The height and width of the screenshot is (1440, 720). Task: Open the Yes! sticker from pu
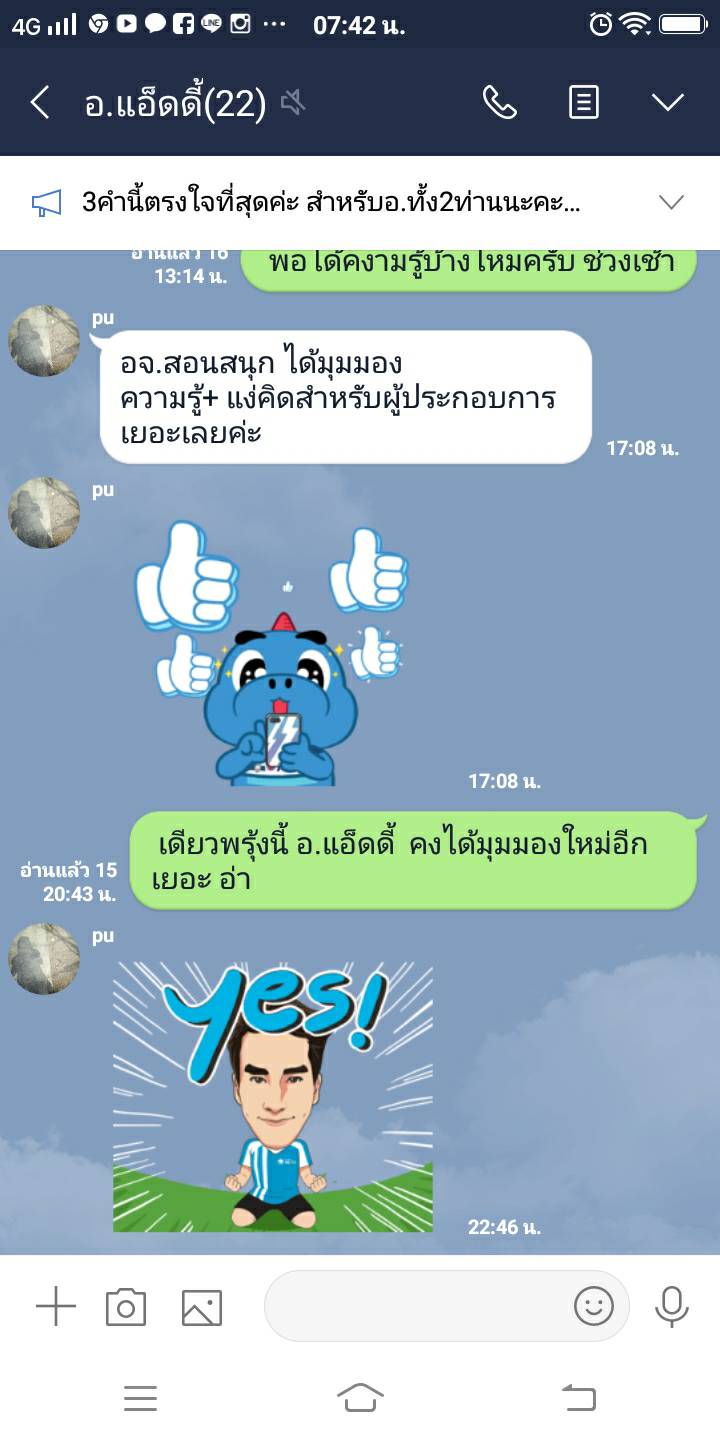[x=272, y=1097]
